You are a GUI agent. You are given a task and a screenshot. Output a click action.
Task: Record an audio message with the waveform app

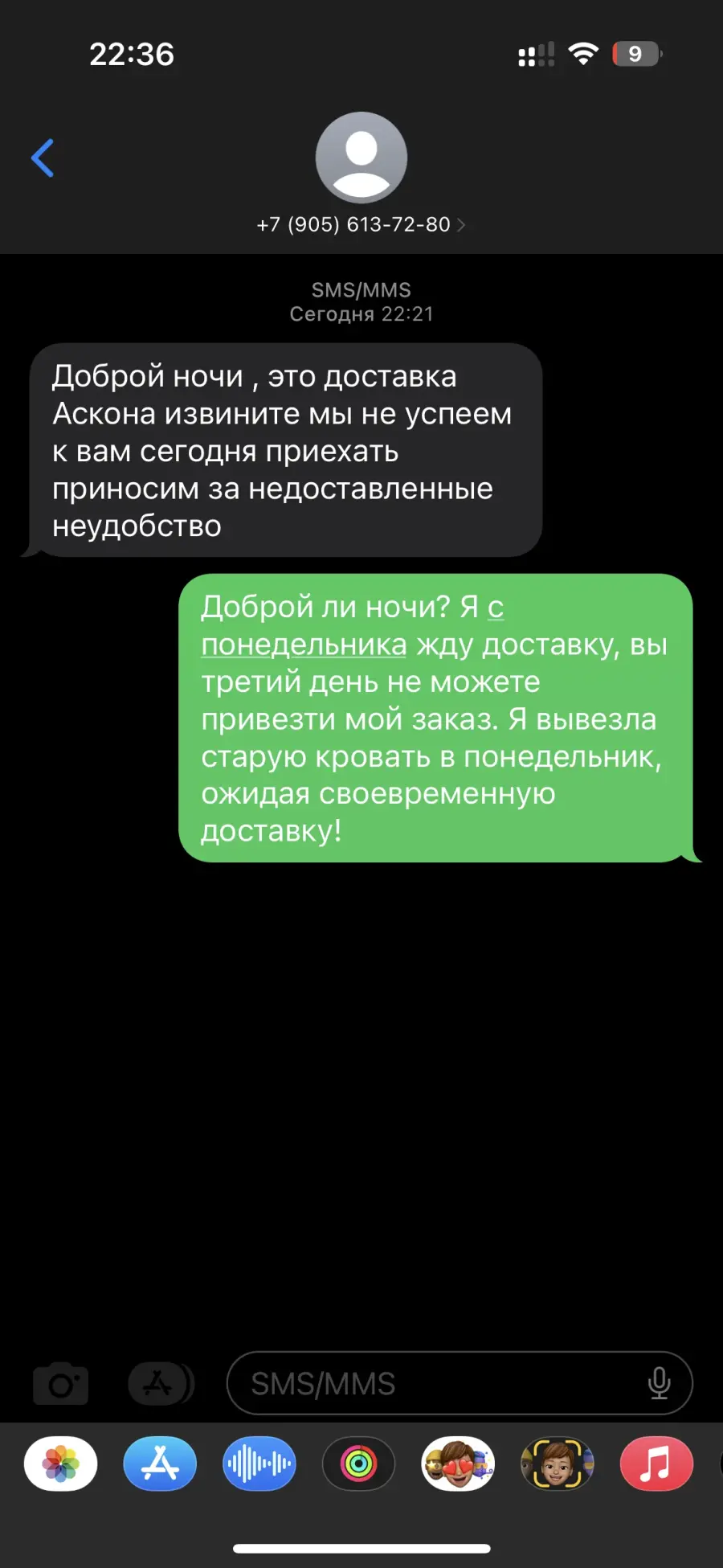pos(259,1464)
